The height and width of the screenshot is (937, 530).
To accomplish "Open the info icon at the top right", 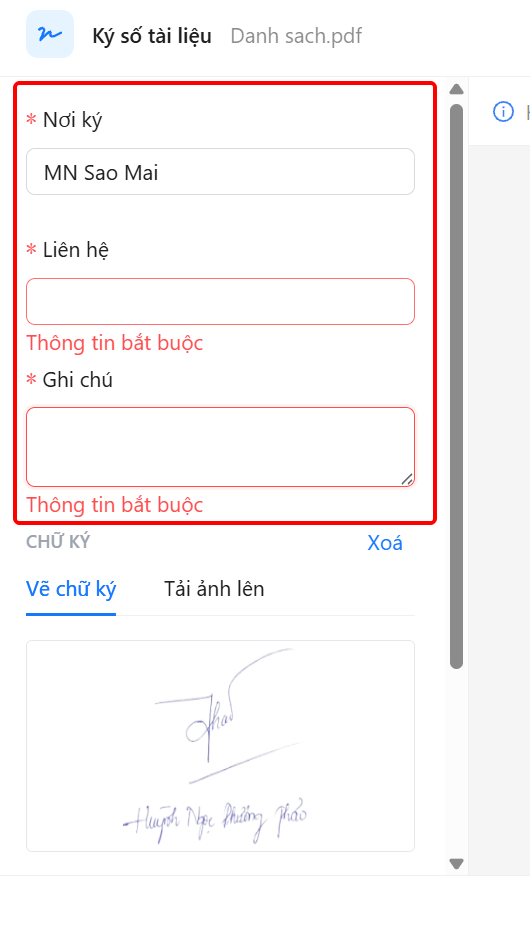I will (503, 111).
